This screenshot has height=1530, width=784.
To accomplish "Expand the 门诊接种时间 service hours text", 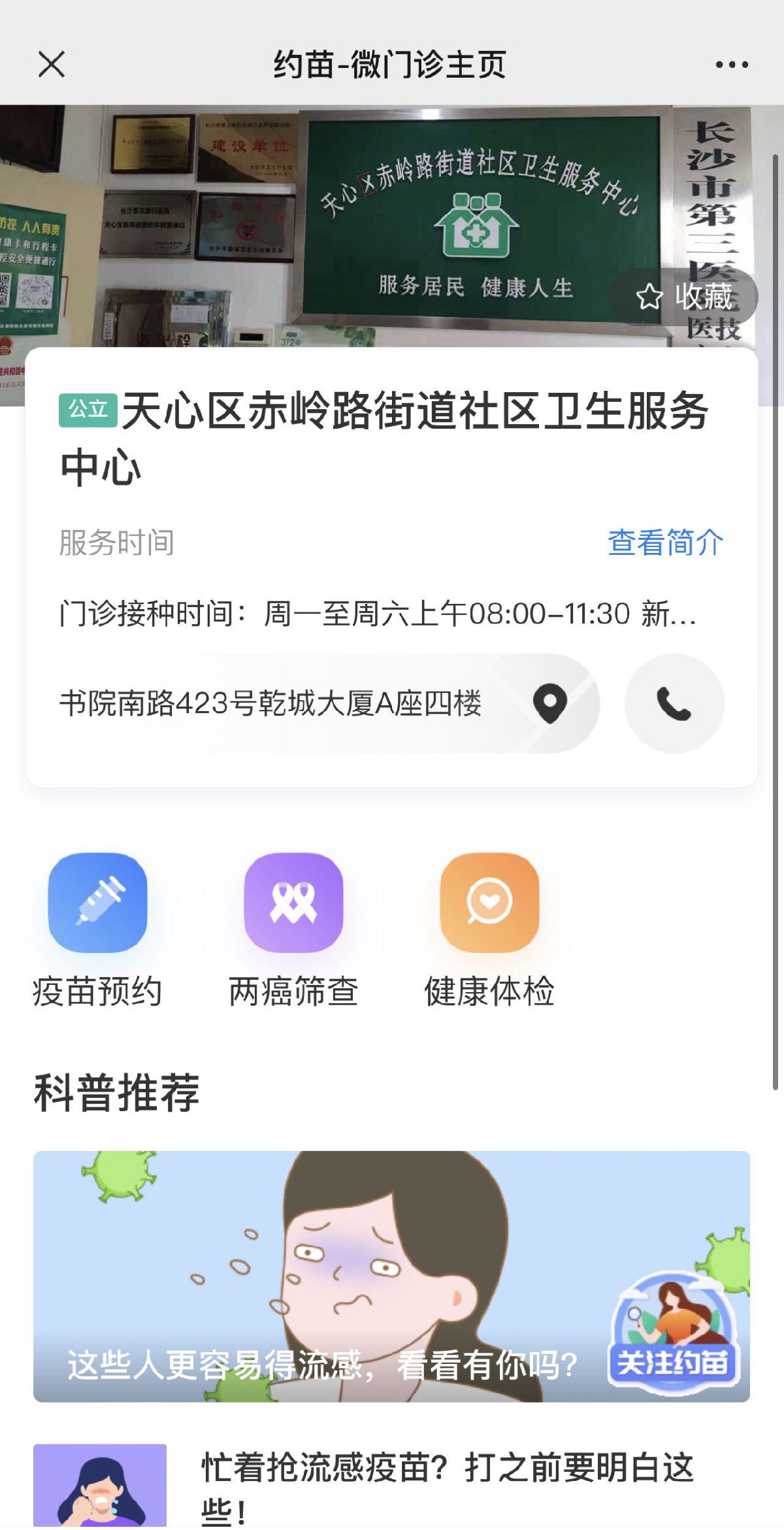I will click(x=378, y=614).
